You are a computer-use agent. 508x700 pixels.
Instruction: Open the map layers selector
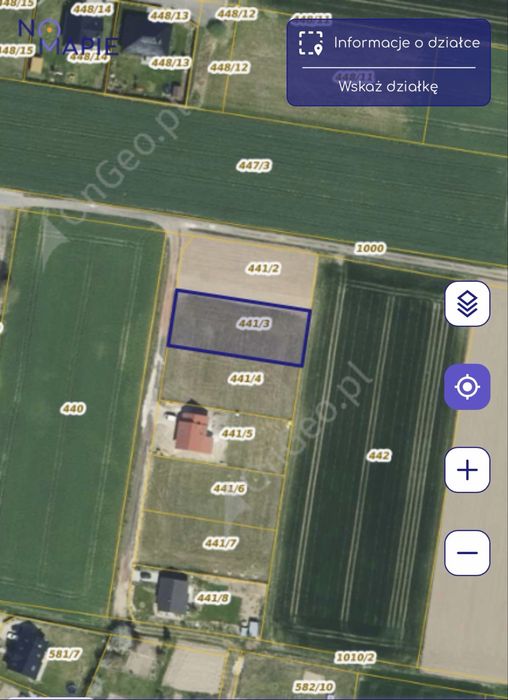click(x=467, y=304)
